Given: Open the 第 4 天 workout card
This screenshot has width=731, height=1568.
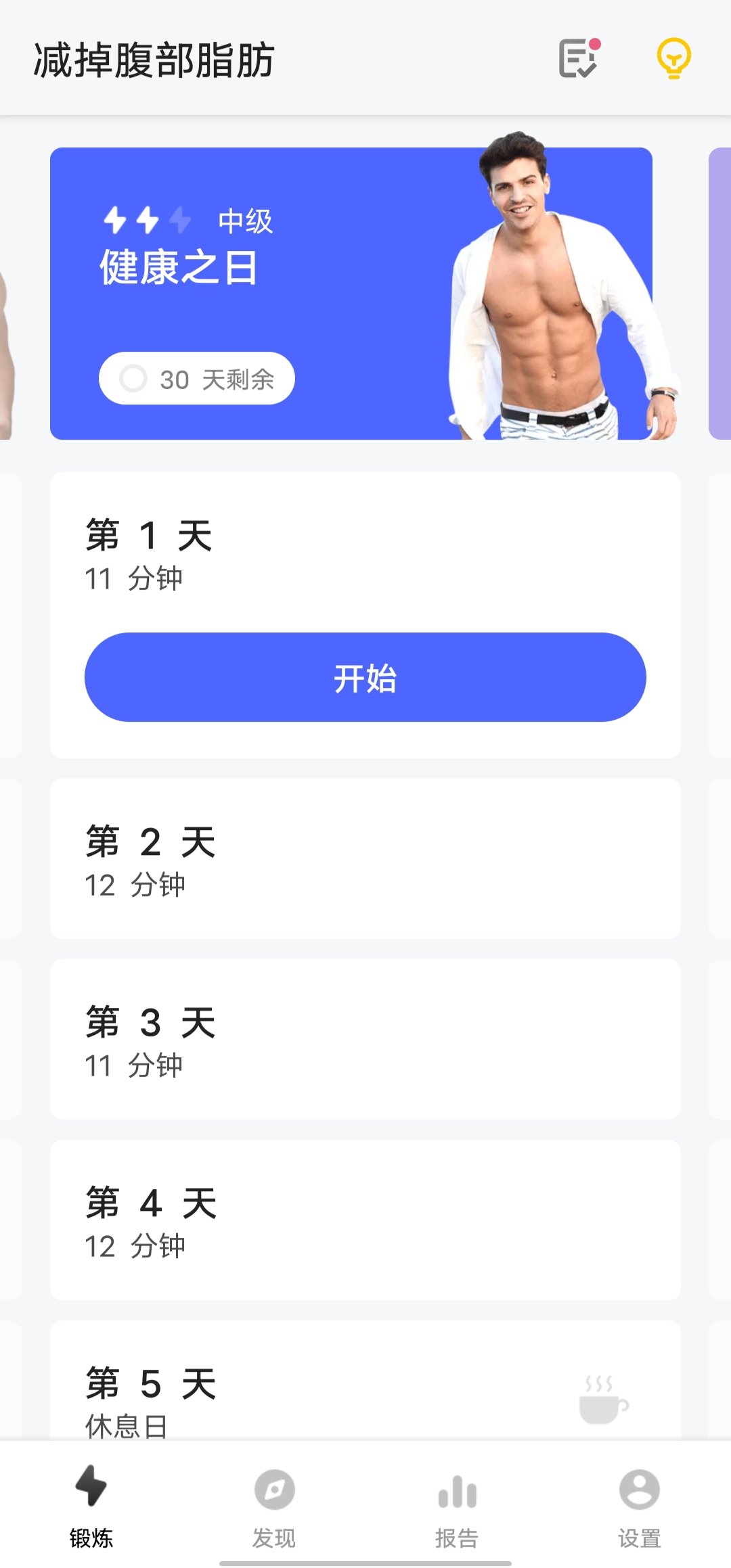Looking at the screenshot, I should point(365,1220).
